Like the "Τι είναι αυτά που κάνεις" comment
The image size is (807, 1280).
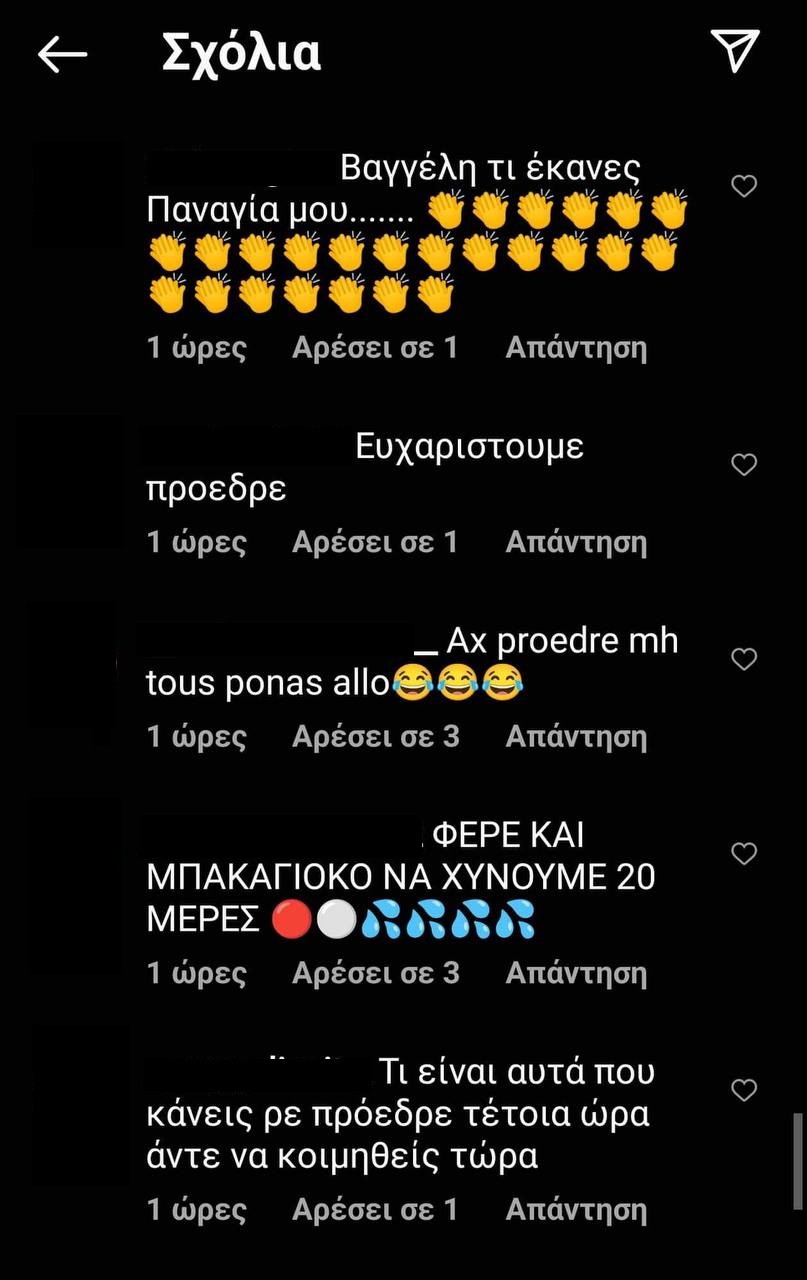point(744,1090)
